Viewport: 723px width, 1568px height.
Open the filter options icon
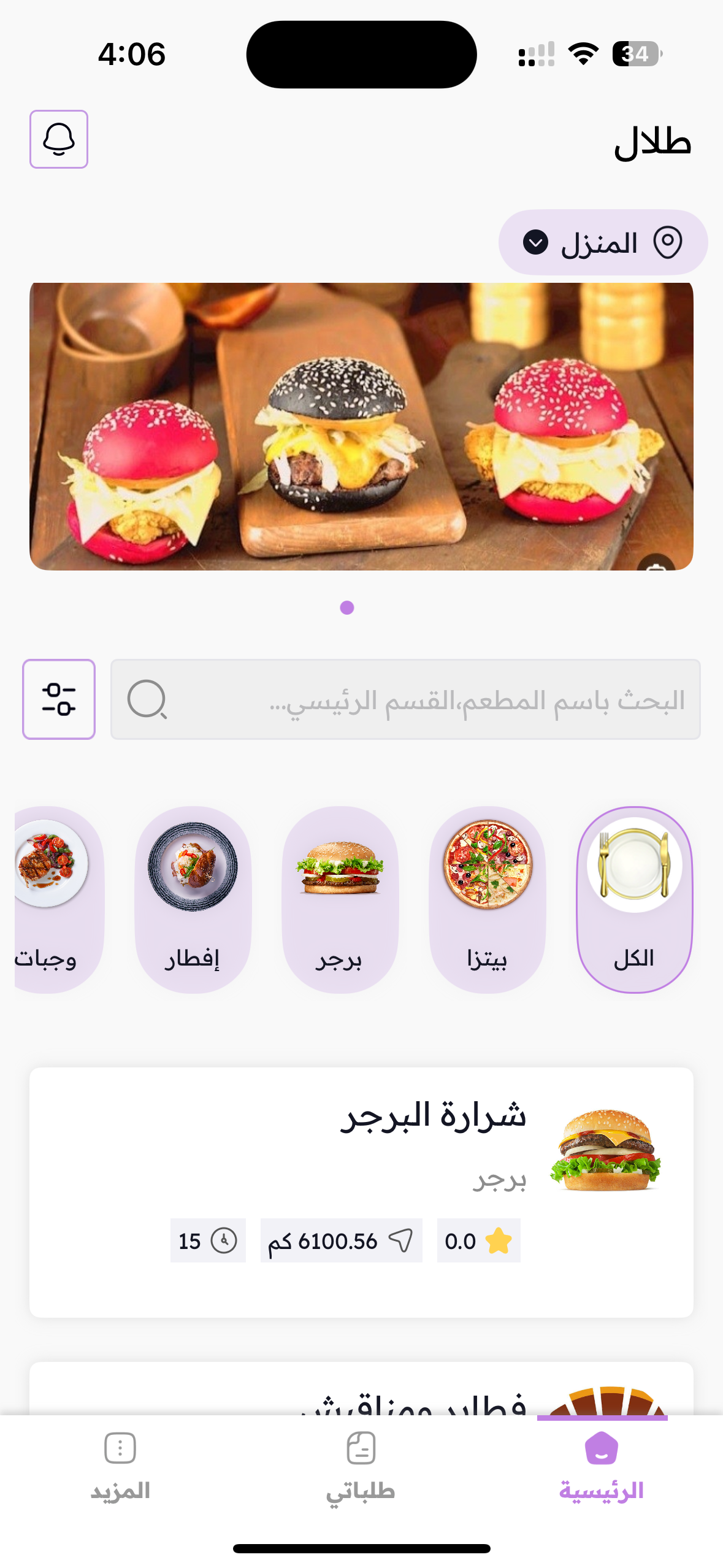59,699
